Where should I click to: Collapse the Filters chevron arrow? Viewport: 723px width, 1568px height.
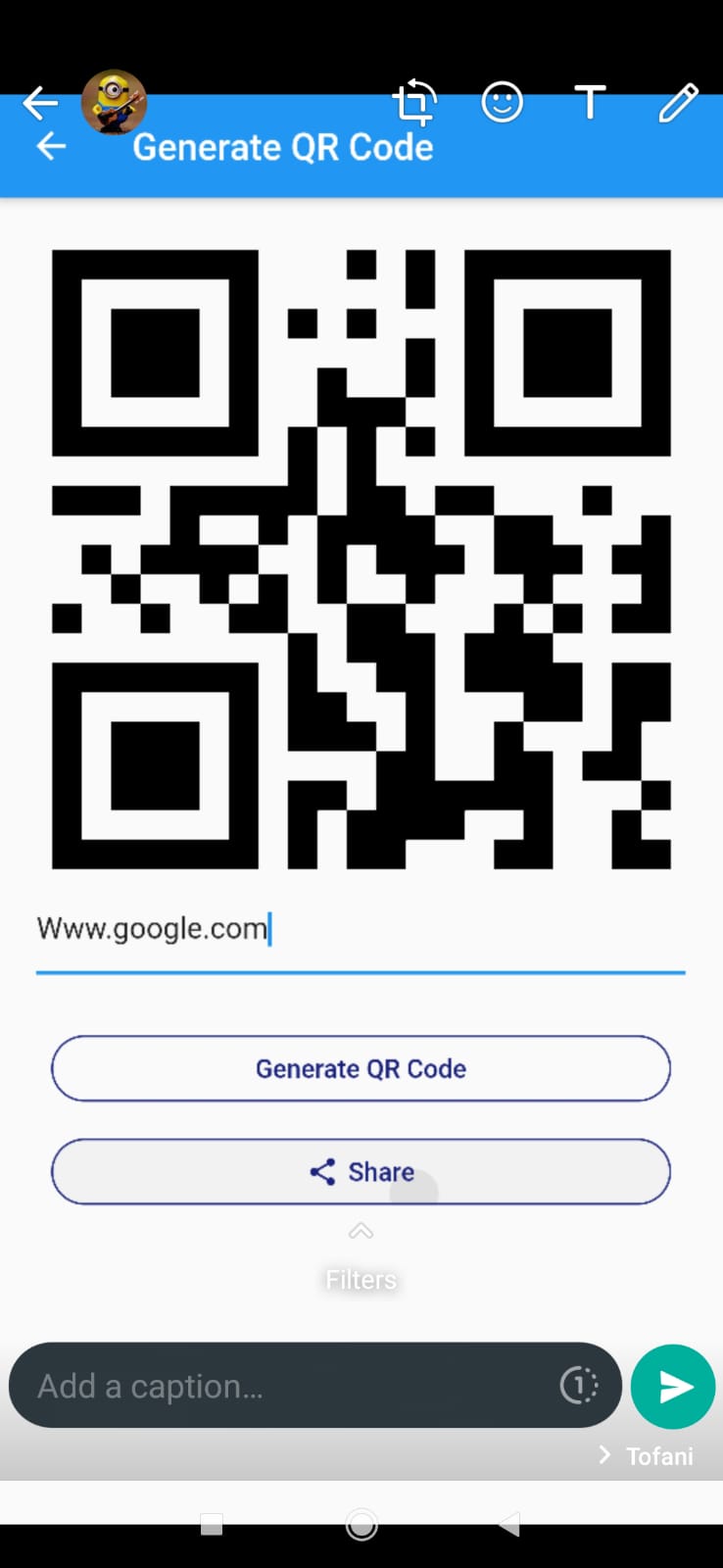[x=361, y=1230]
